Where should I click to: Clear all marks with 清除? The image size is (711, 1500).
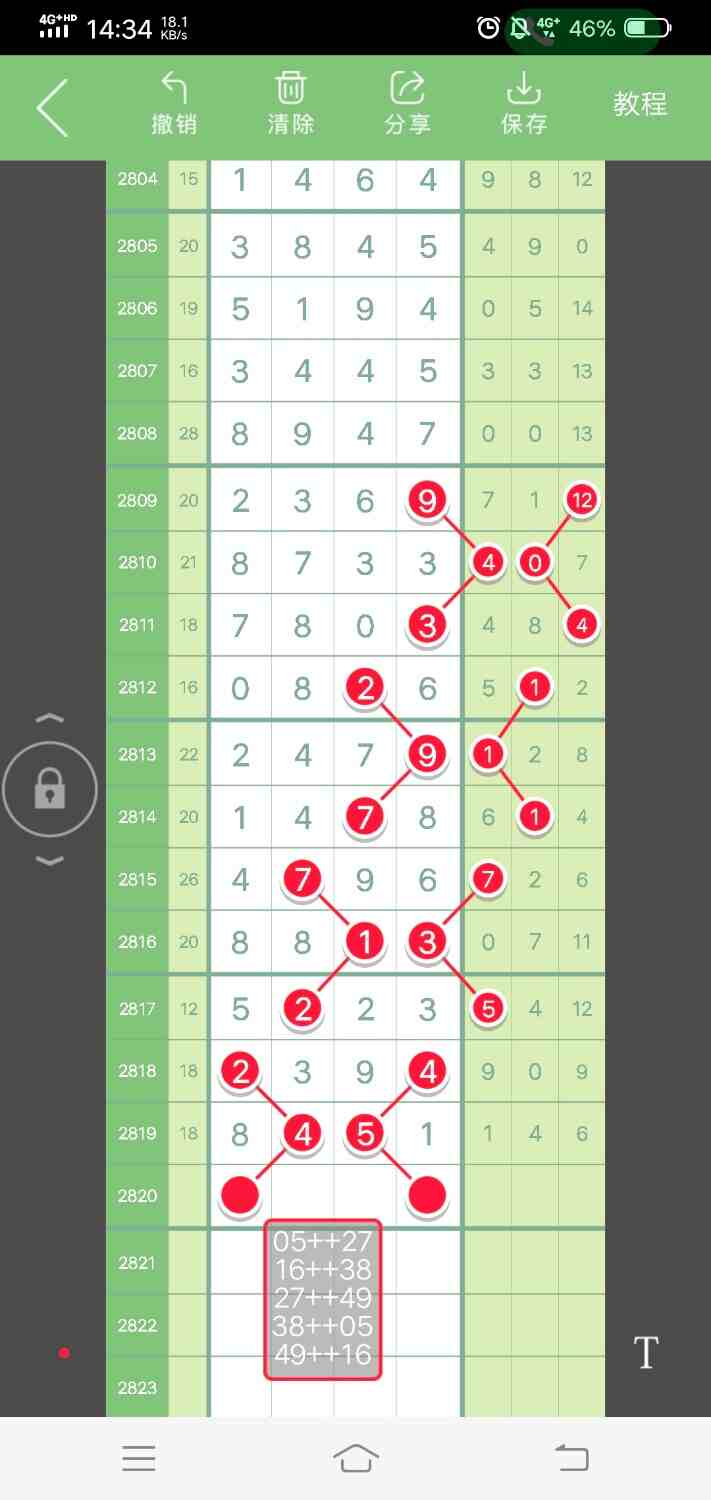point(290,104)
